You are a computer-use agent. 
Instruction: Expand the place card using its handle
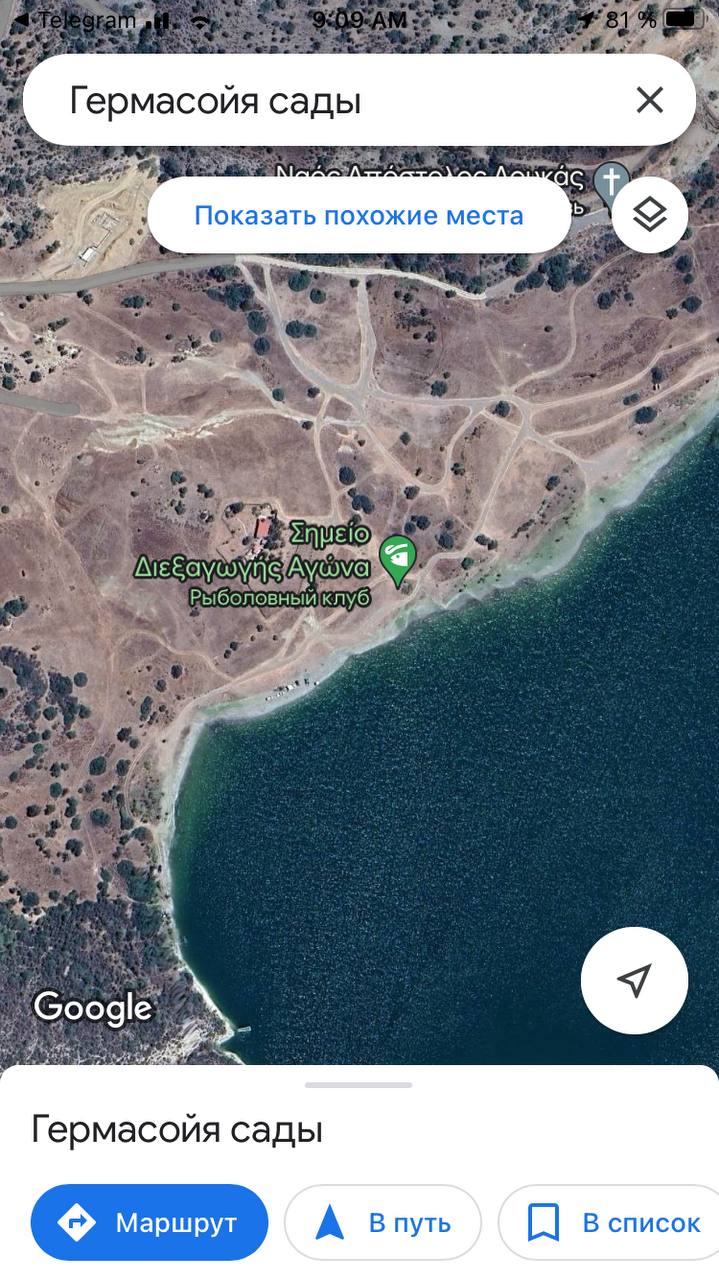[358, 1085]
